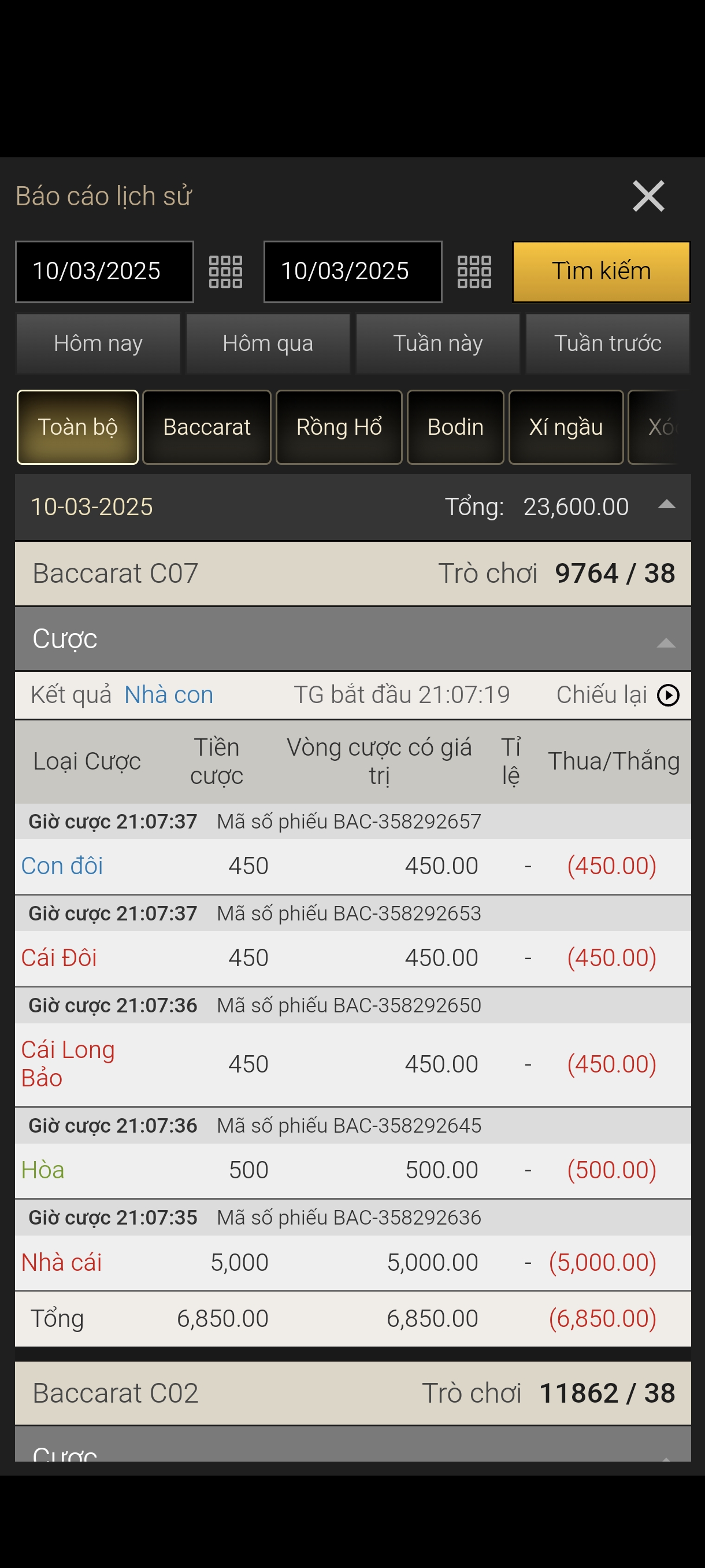
Task: Open the end date field
Action: click(352, 272)
